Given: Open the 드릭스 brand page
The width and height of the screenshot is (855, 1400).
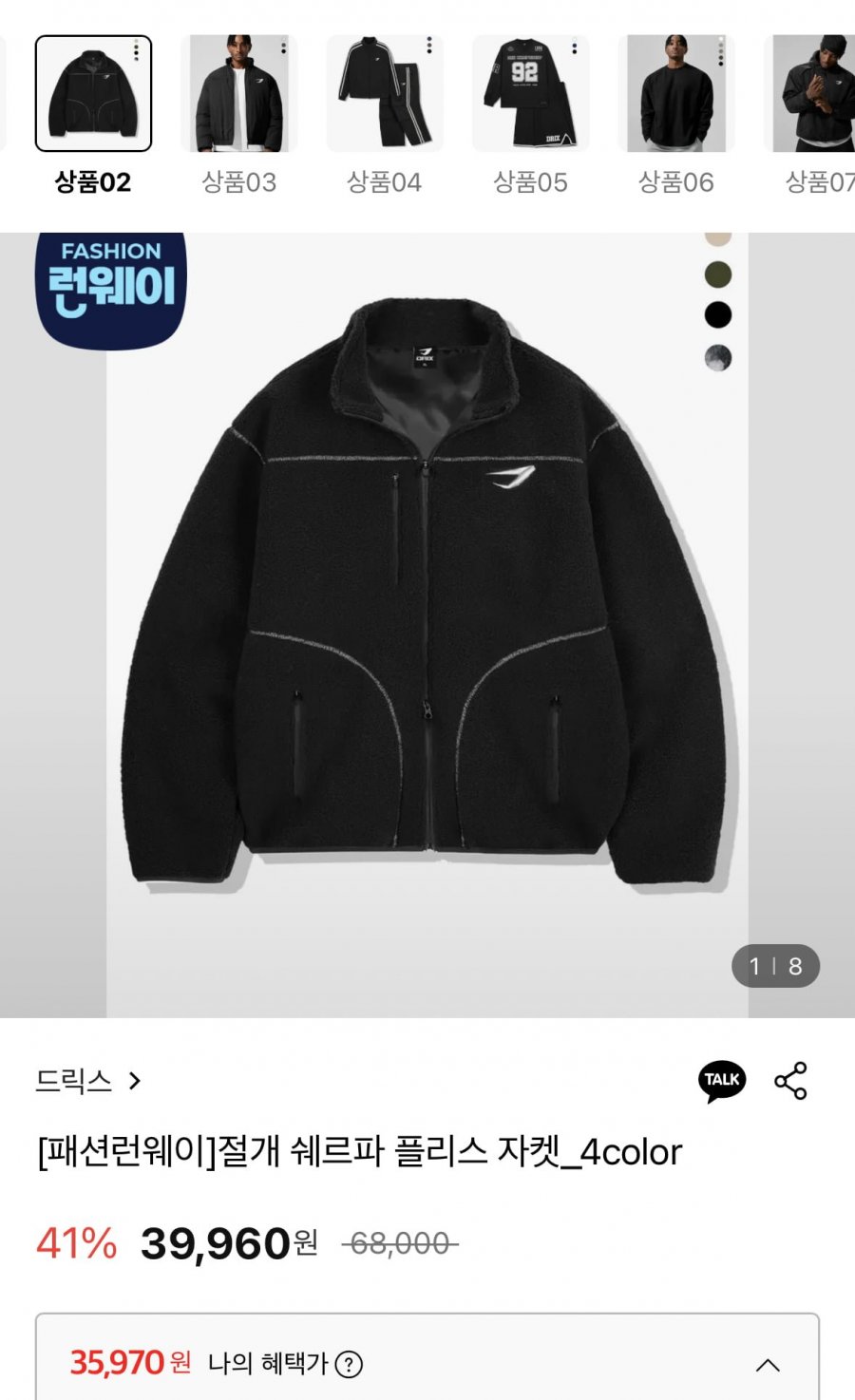Looking at the screenshot, I should (88, 1081).
